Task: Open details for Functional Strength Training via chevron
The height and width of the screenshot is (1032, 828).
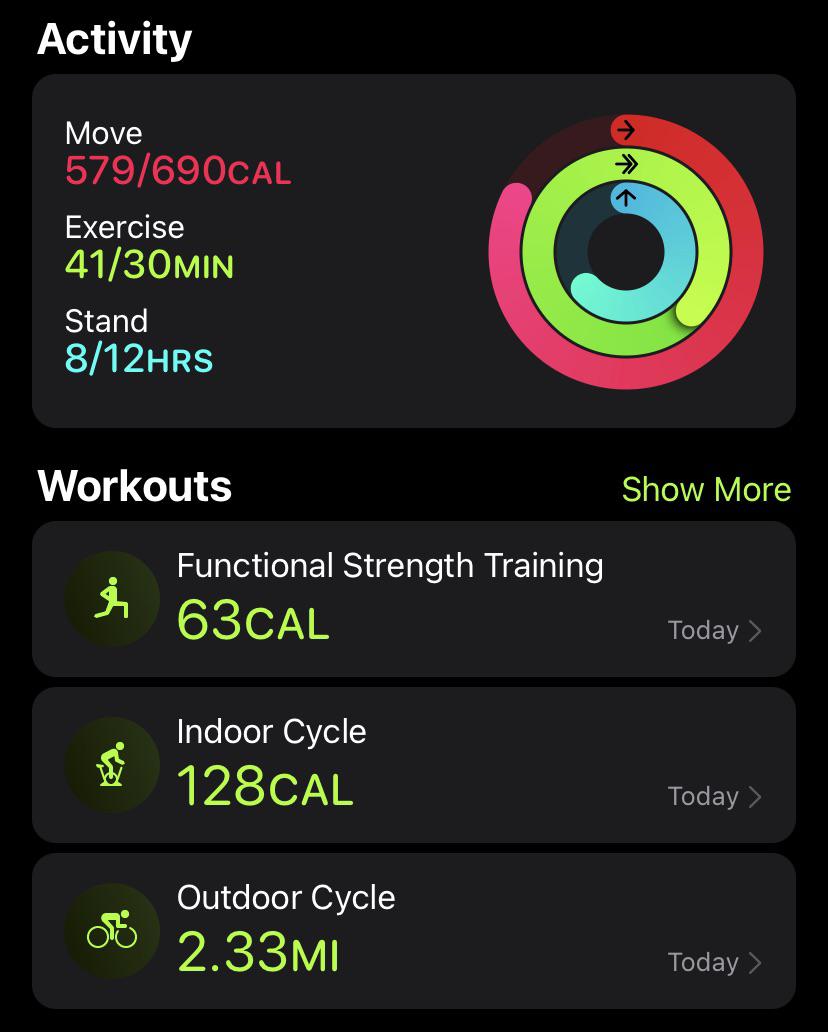Action: click(756, 630)
